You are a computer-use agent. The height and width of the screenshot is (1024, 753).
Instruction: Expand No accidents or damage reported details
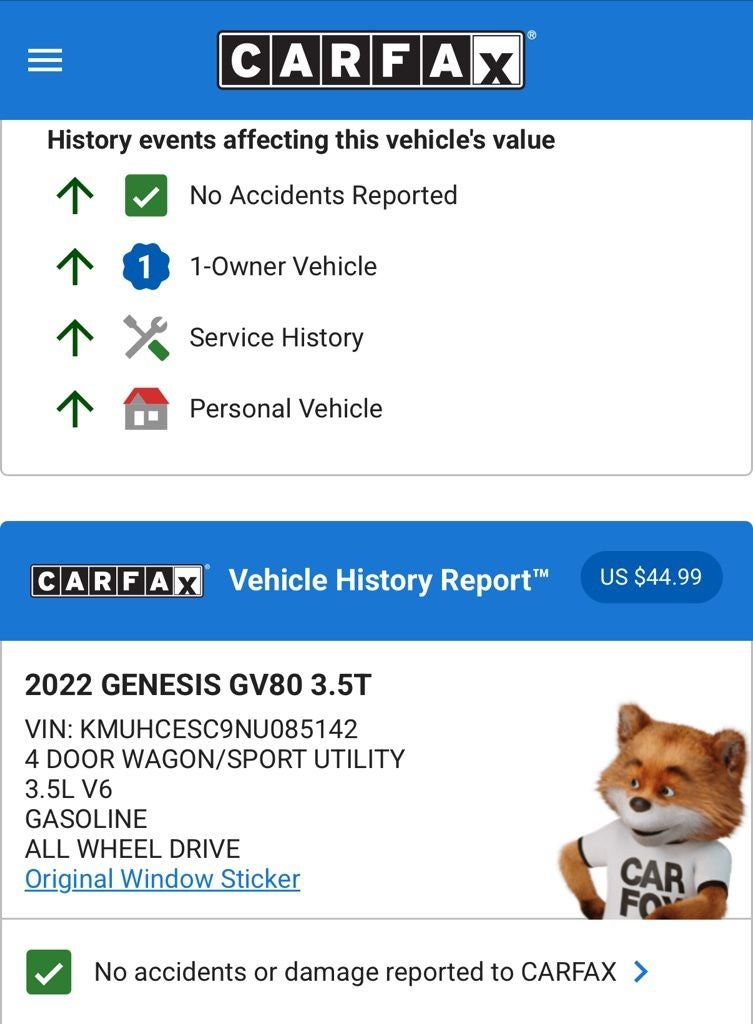[641, 971]
